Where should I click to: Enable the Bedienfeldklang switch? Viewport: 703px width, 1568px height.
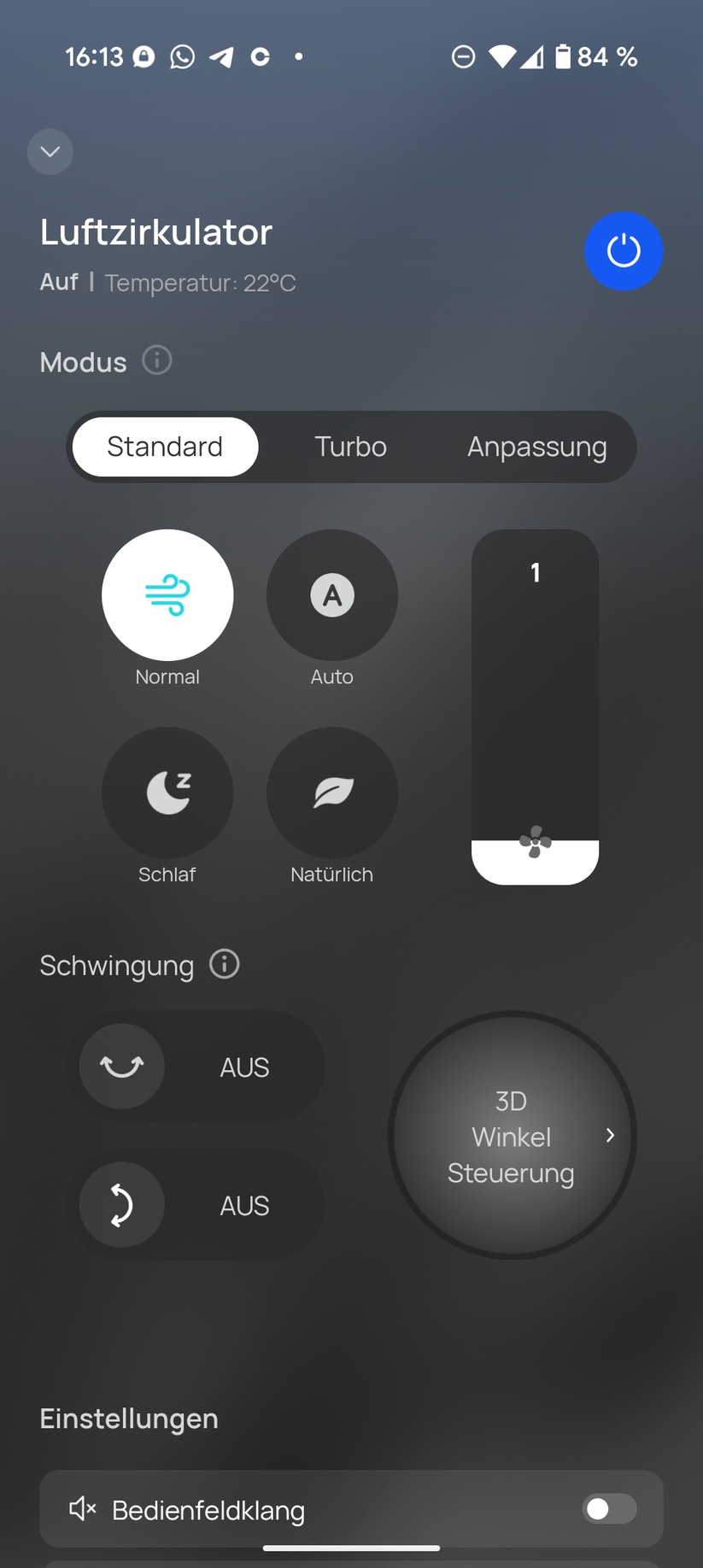click(609, 1509)
